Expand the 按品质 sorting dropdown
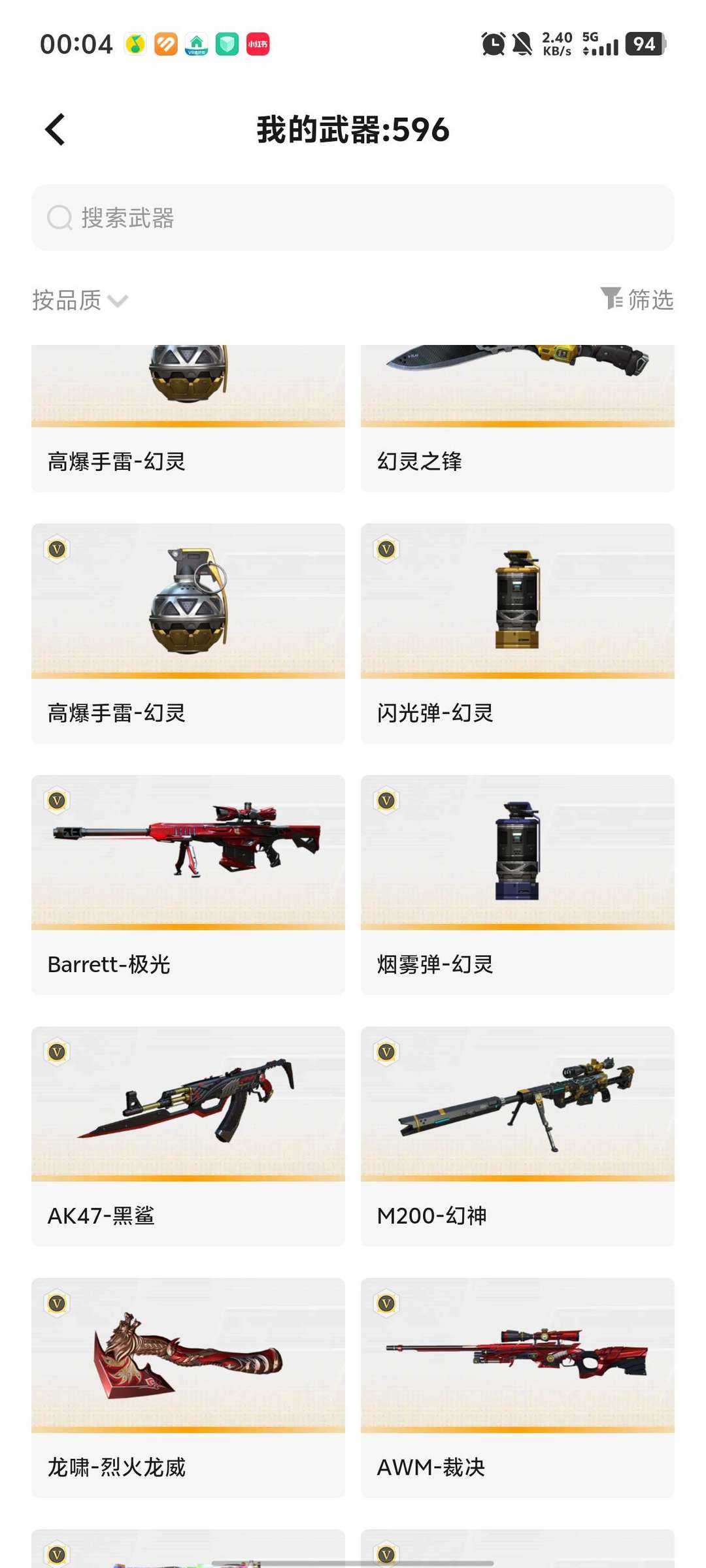The image size is (706, 1568). pyautogui.click(x=65, y=300)
